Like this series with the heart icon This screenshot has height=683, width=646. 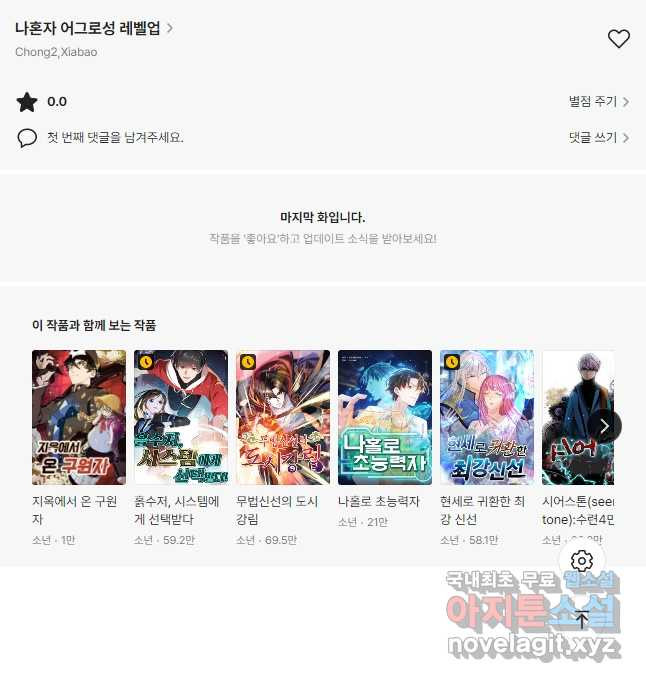tap(619, 39)
